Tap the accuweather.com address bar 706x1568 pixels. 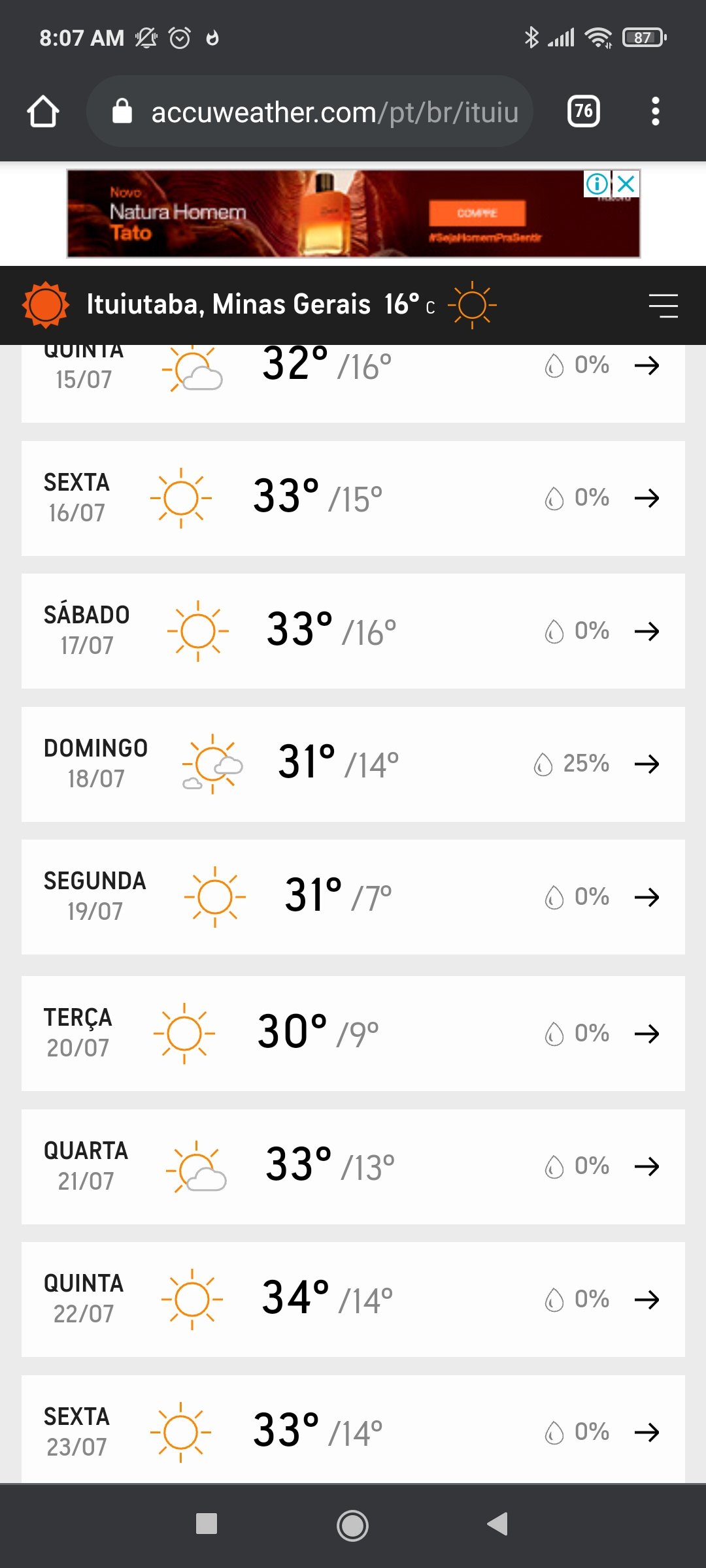click(x=310, y=111)
